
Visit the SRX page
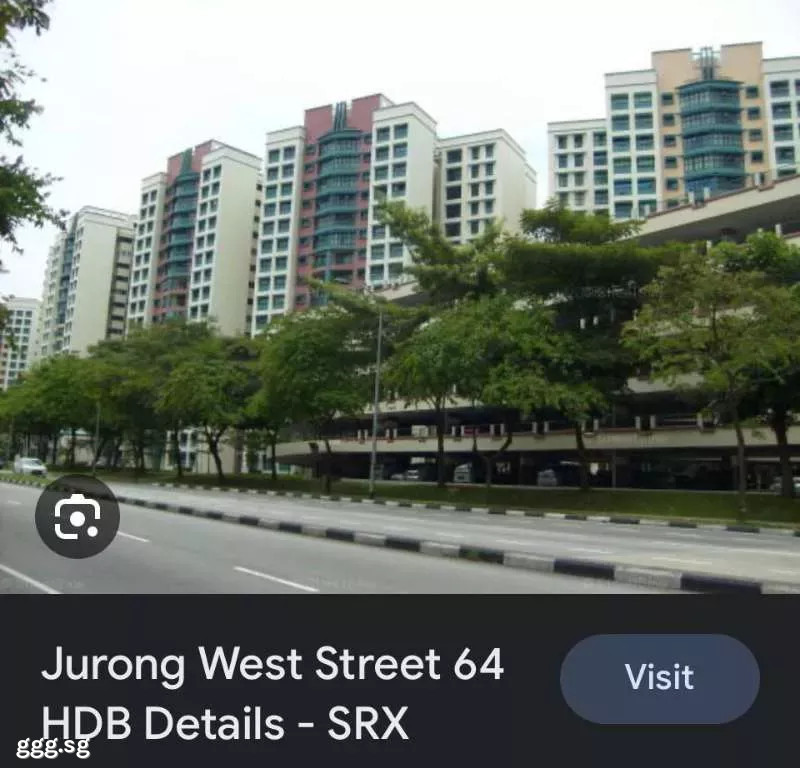tap(659, 678)
